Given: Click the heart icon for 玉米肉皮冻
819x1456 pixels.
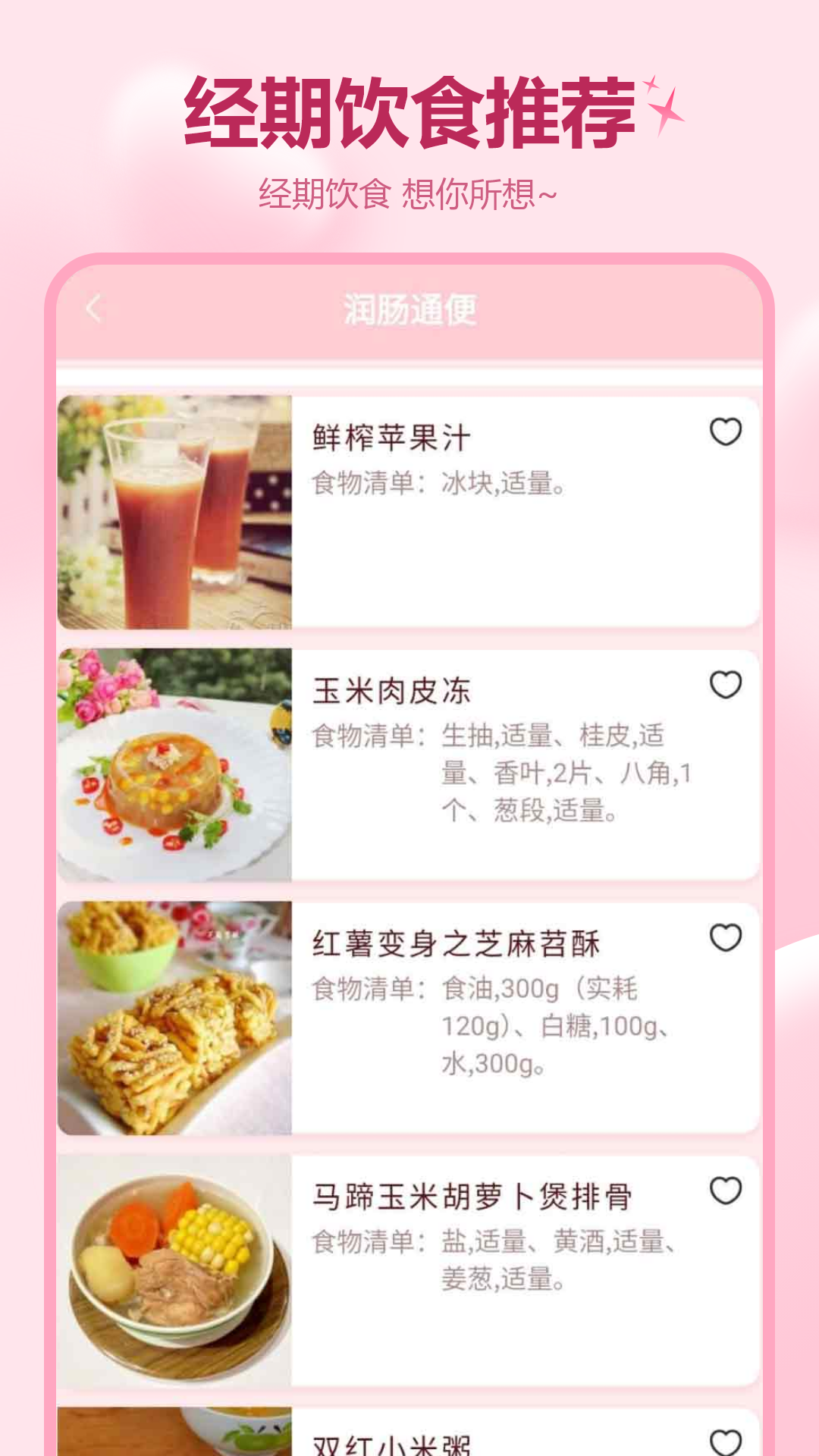Looking at the screenshot, I should pyautogui.click(x=726, y=686).
